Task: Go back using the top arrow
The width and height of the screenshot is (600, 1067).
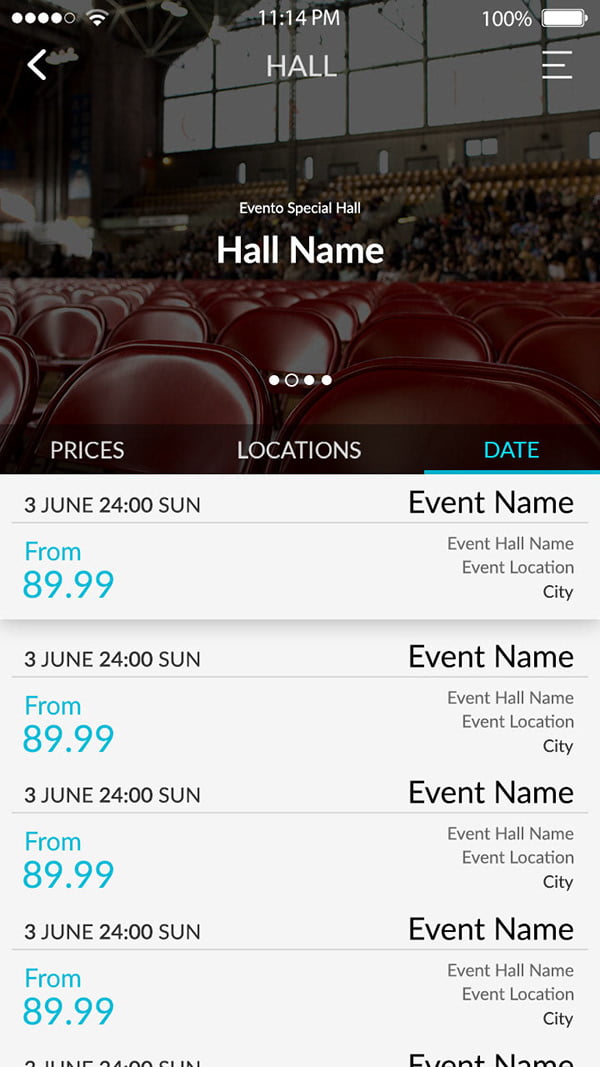Action: point(37,65)
